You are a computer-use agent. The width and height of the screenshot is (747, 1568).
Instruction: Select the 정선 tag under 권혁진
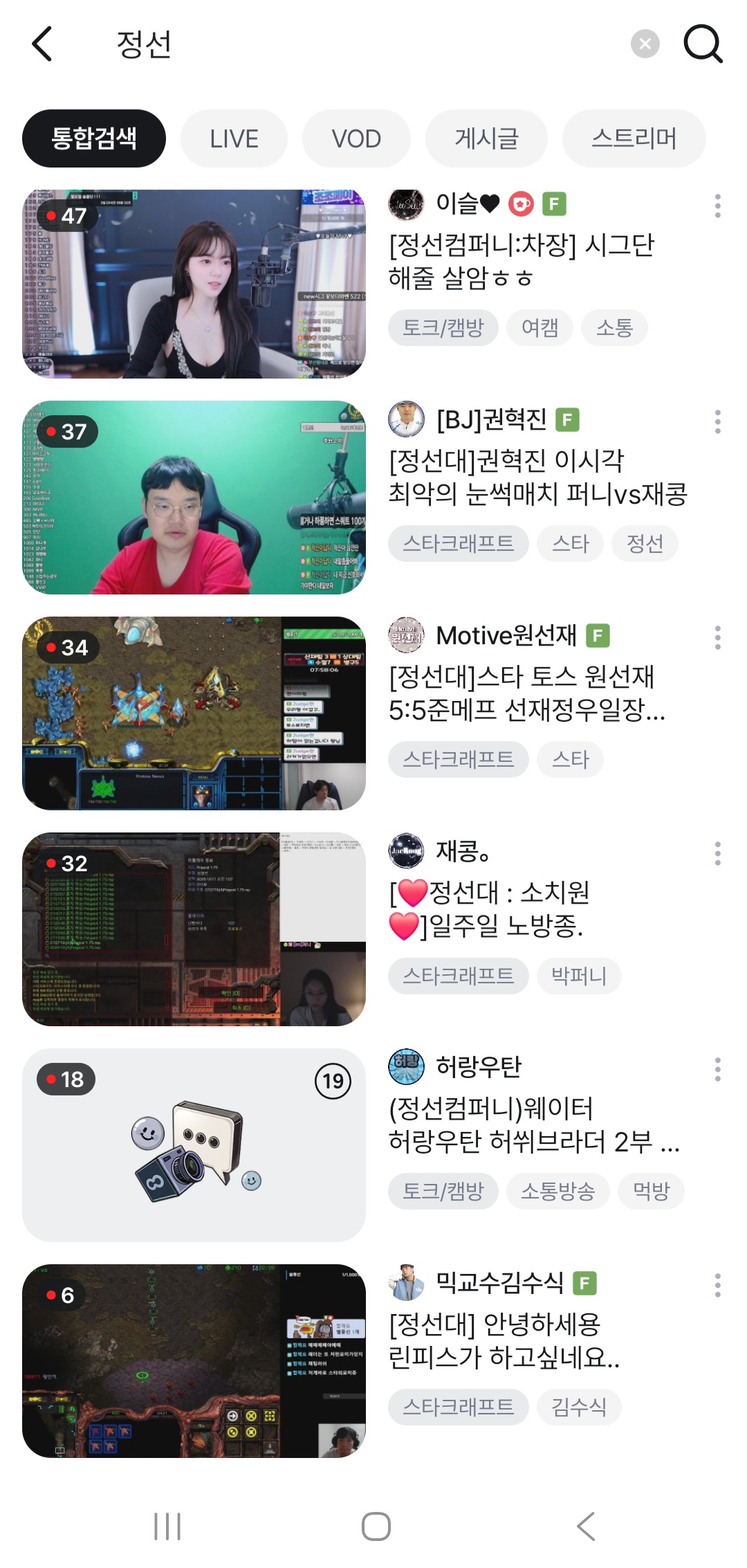click(645, 543)
